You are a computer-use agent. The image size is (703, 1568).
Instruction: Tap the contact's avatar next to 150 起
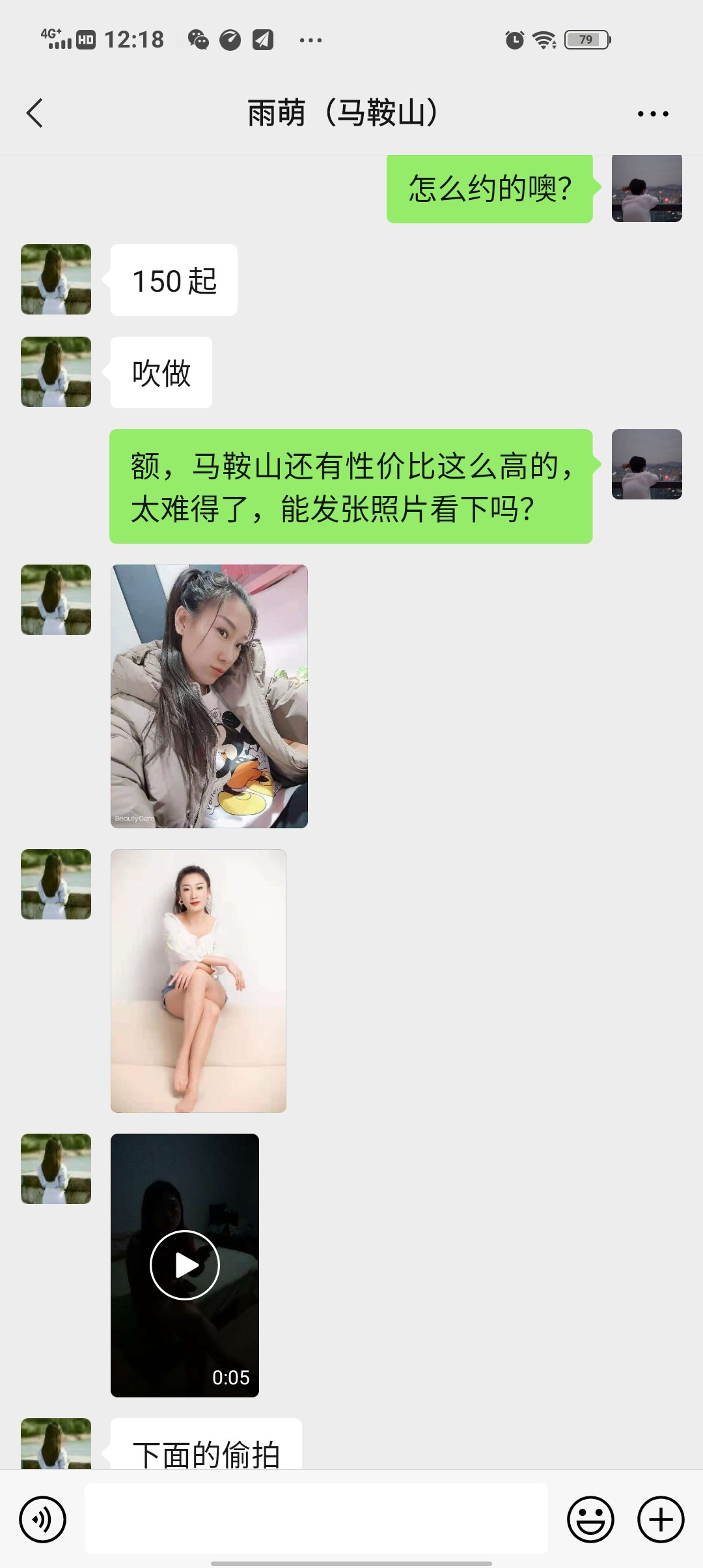pyautogui.click(x=55, y=279)
